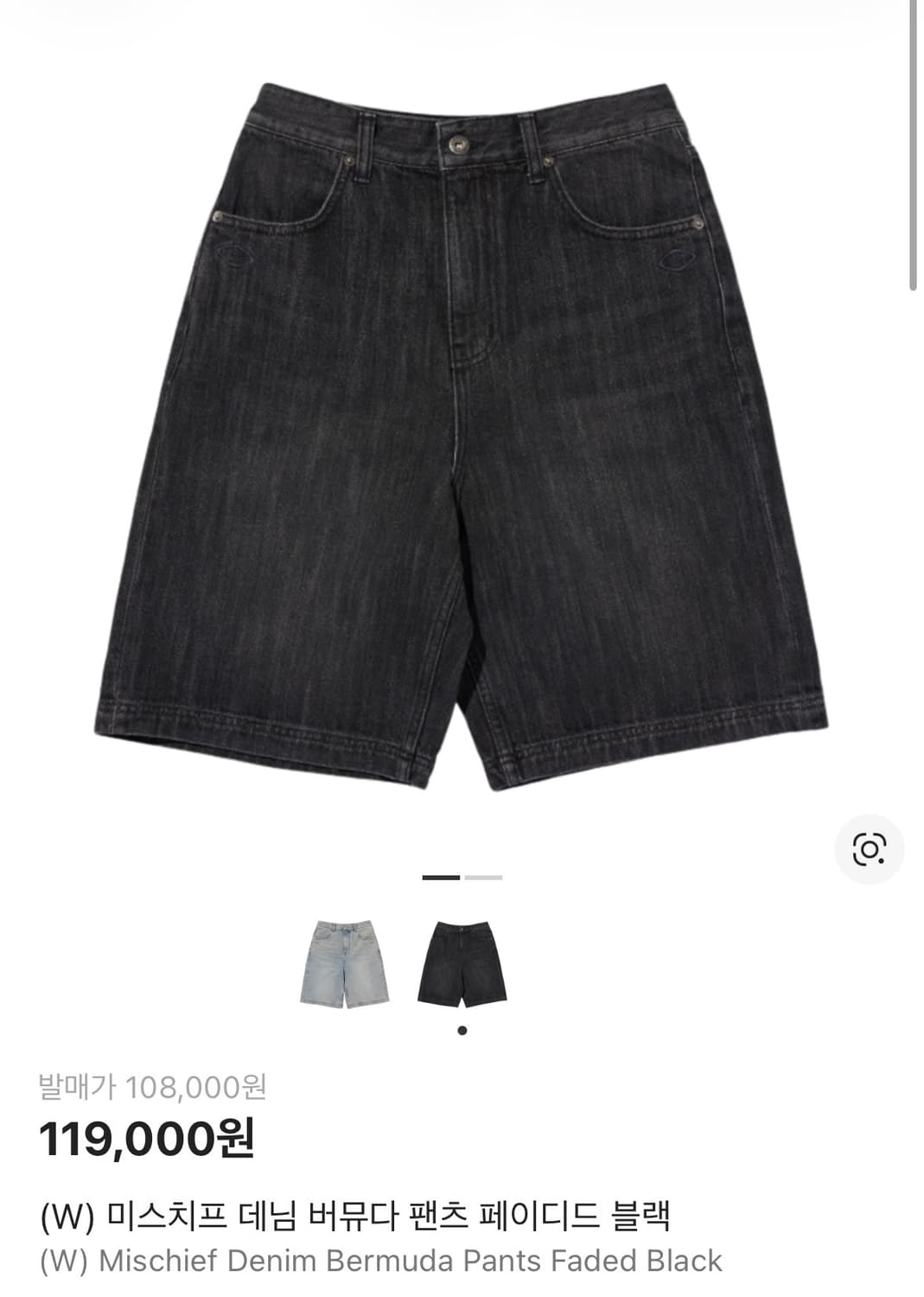Select the active dark pagination segment
The width and height of the screenshot is (924, 1297).
(439, 878)
